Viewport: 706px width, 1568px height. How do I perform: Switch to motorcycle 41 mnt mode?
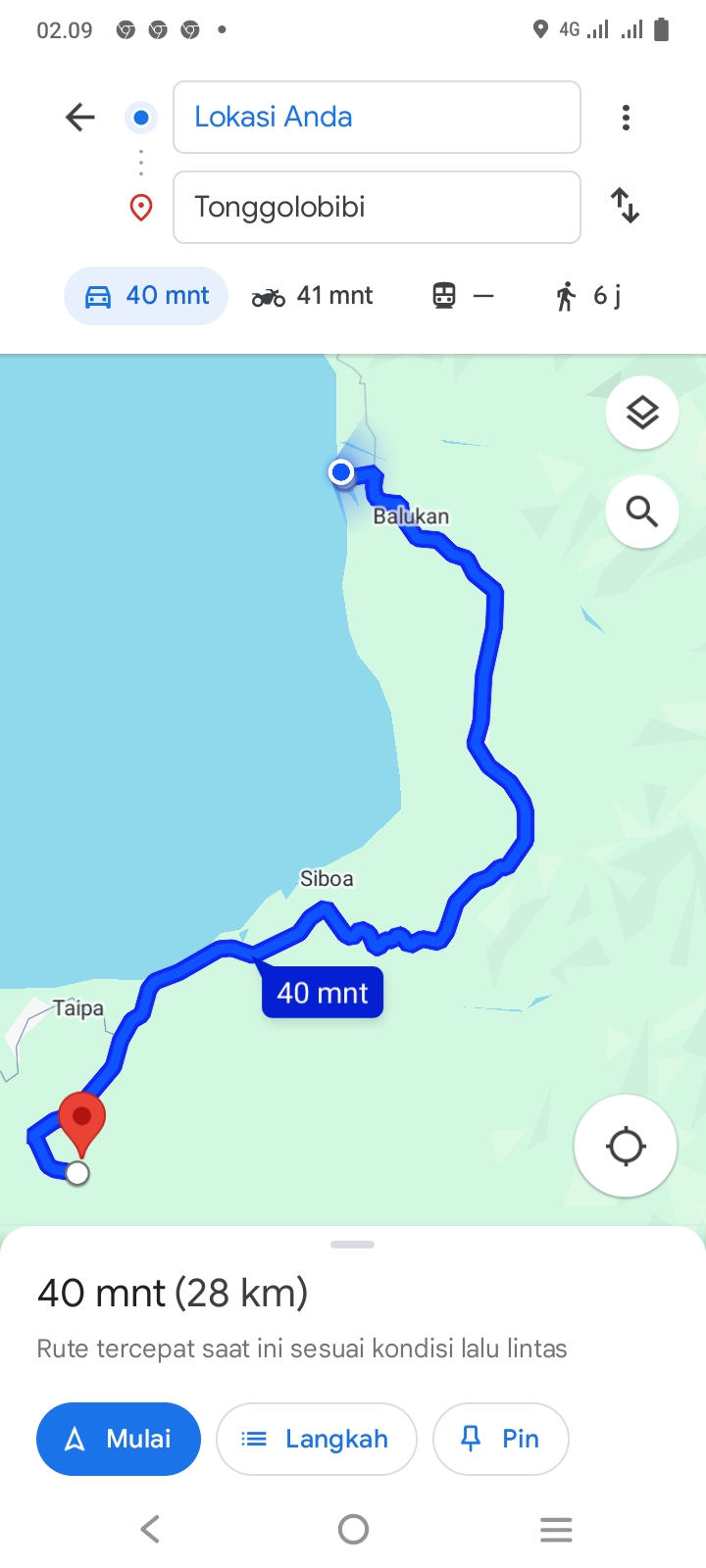click(x=313, y=296)
